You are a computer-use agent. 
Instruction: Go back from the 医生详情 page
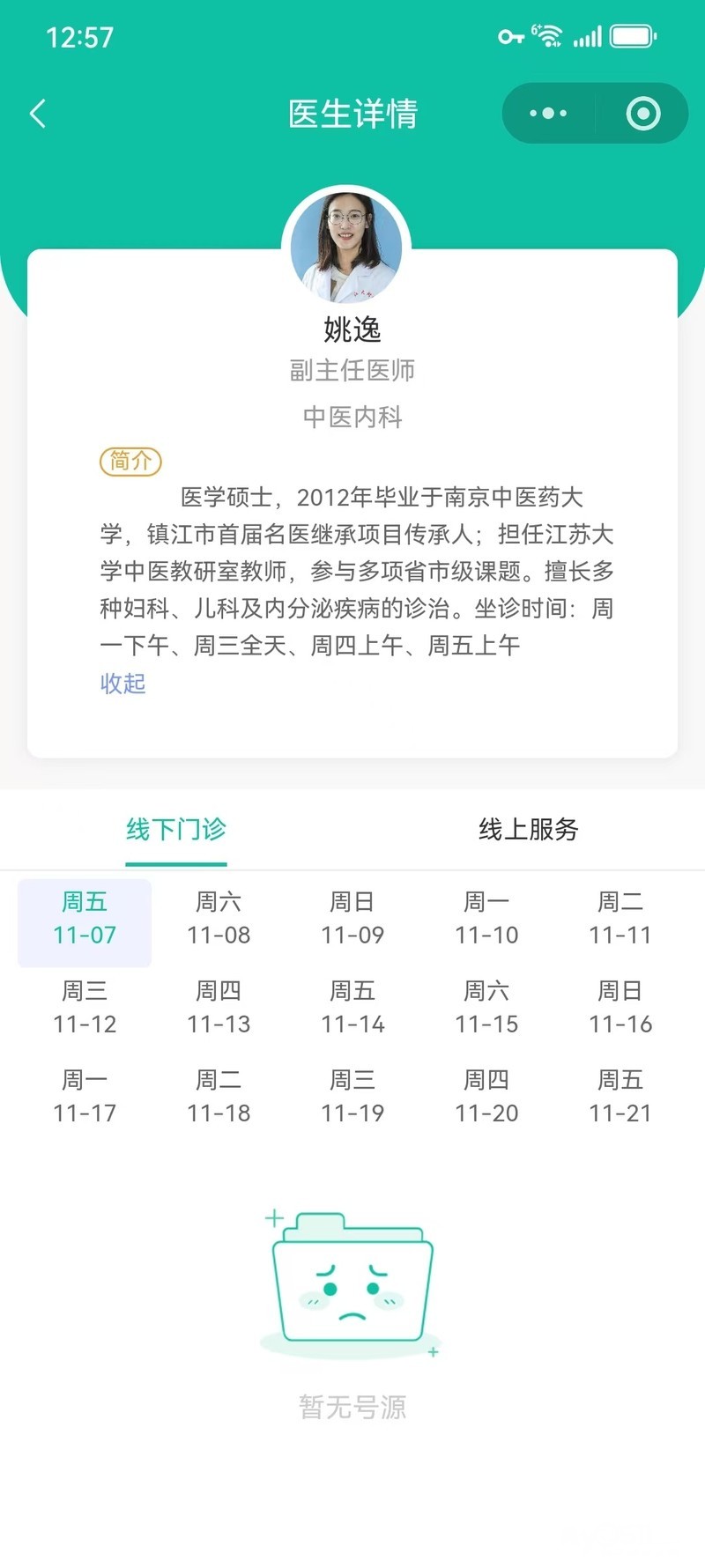coord(38,114)
